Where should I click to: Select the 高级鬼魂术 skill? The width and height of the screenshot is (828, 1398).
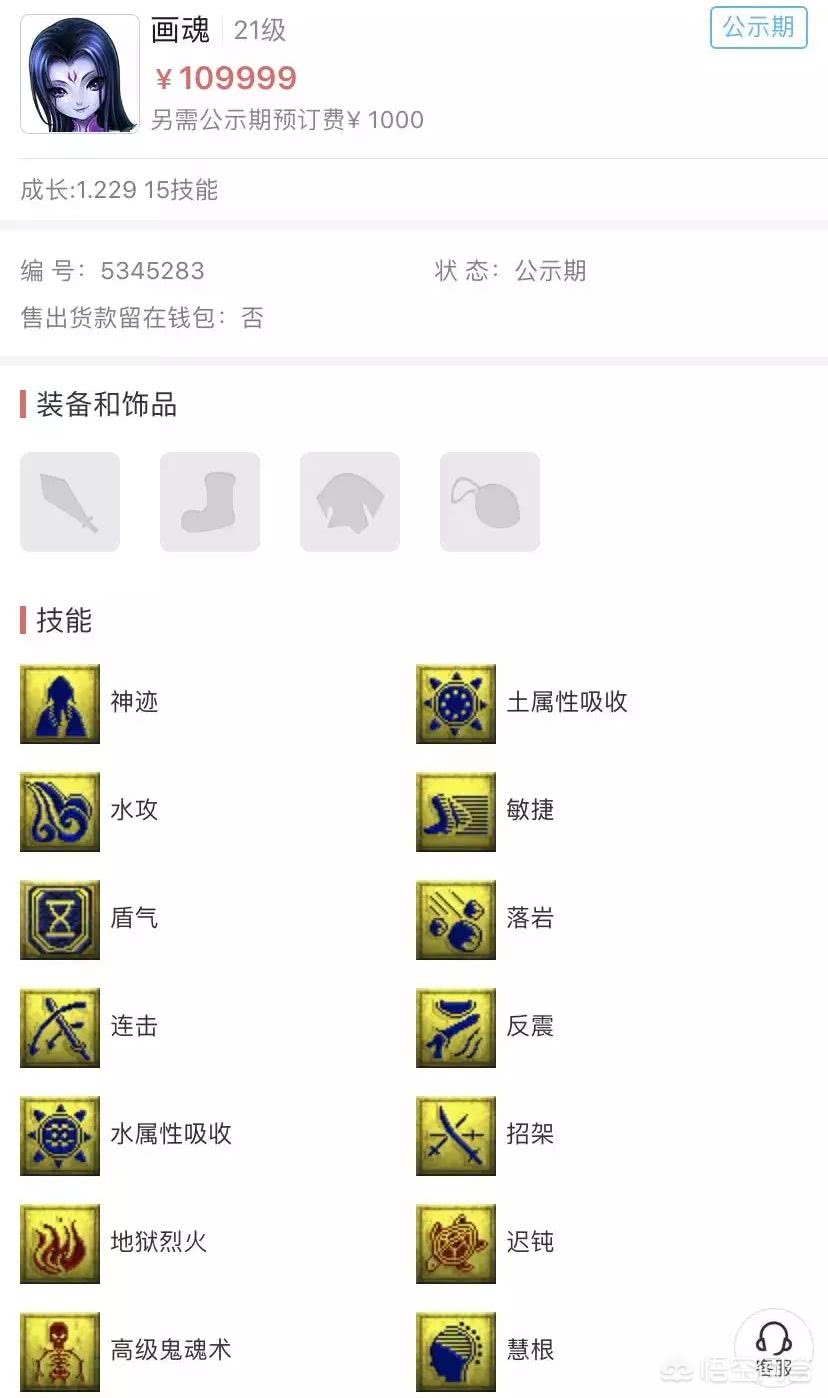[60, 1351]
